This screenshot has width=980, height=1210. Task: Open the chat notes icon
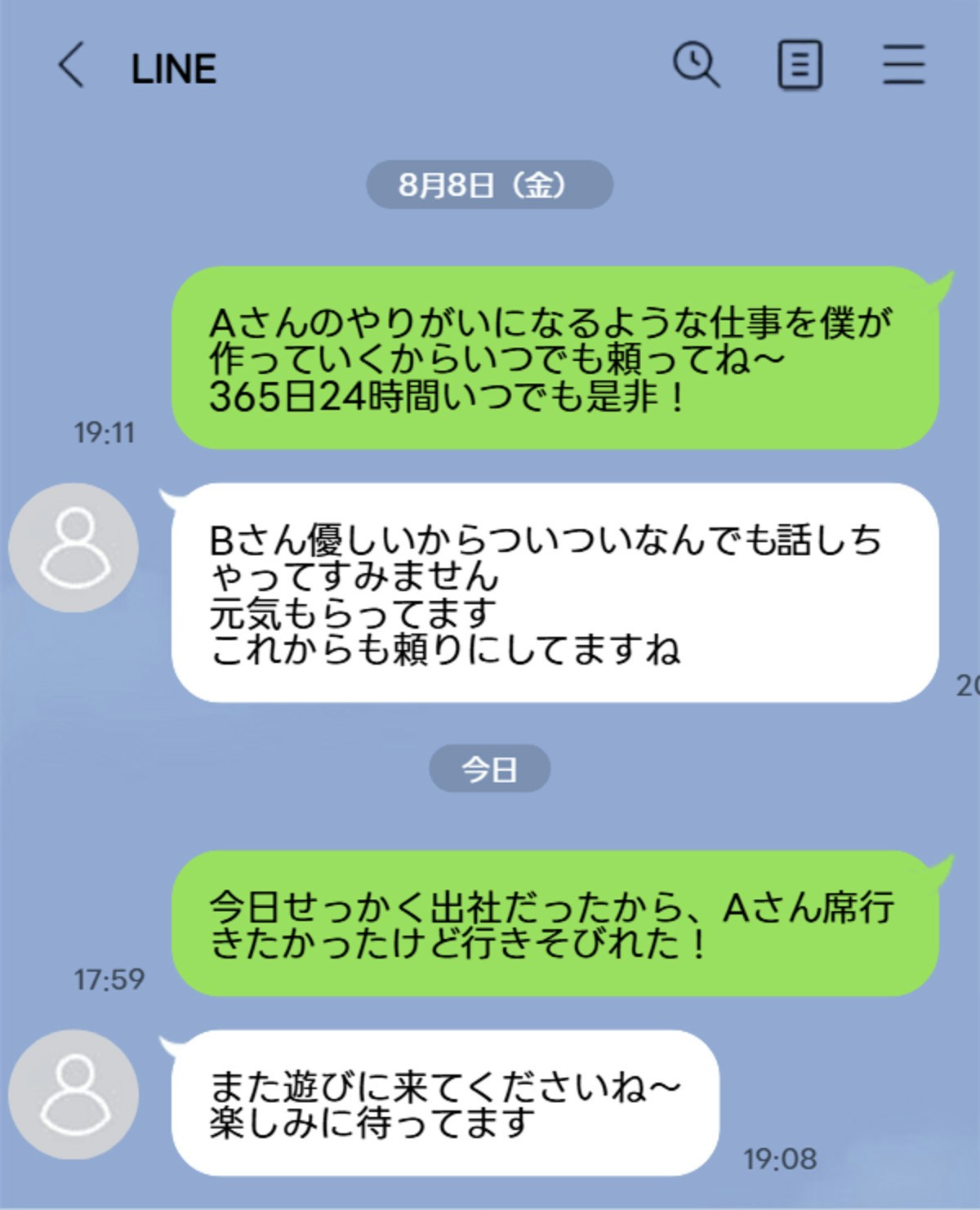point(800,65)
